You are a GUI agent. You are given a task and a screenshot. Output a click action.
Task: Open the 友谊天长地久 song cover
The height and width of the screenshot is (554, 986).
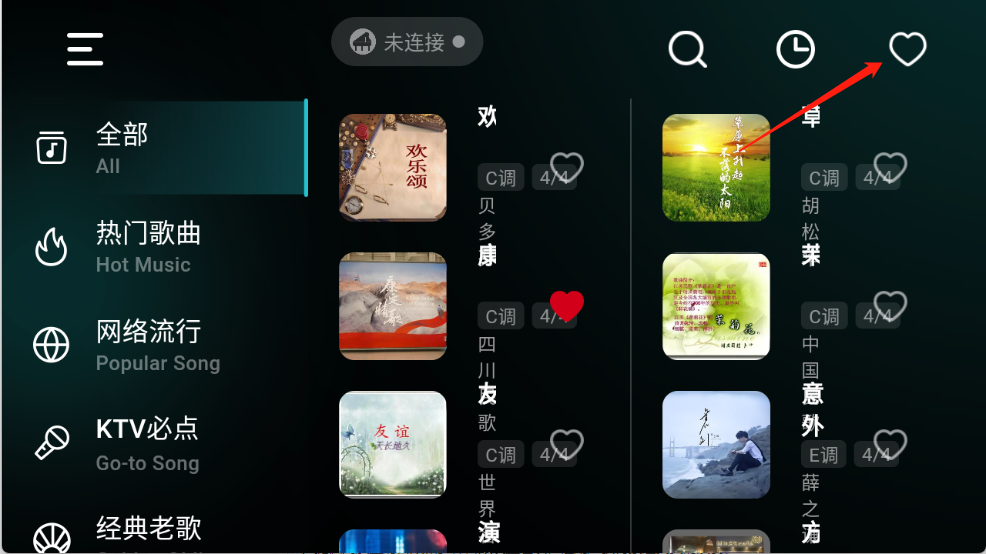[x=392, y=444]
